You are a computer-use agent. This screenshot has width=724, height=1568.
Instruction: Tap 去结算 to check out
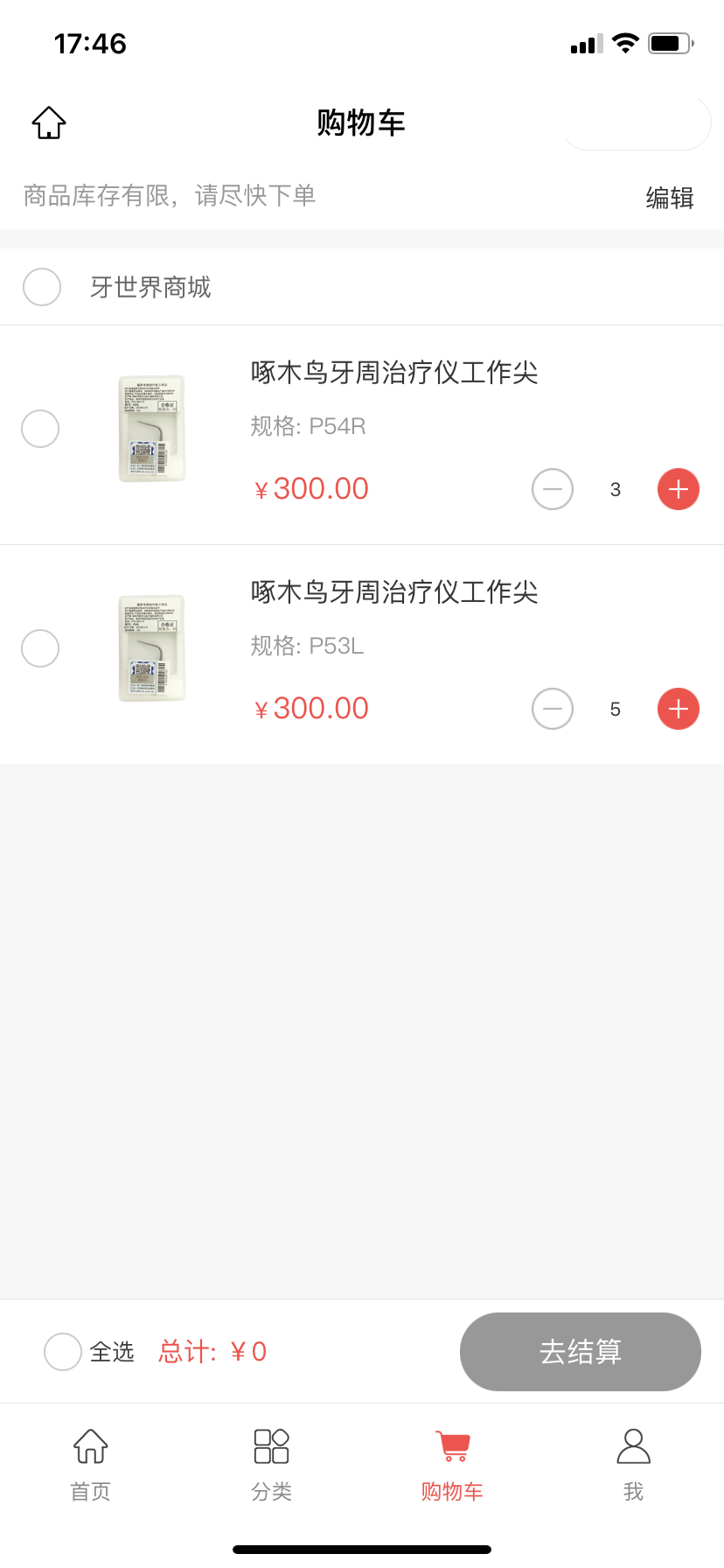pos(581,1352)
